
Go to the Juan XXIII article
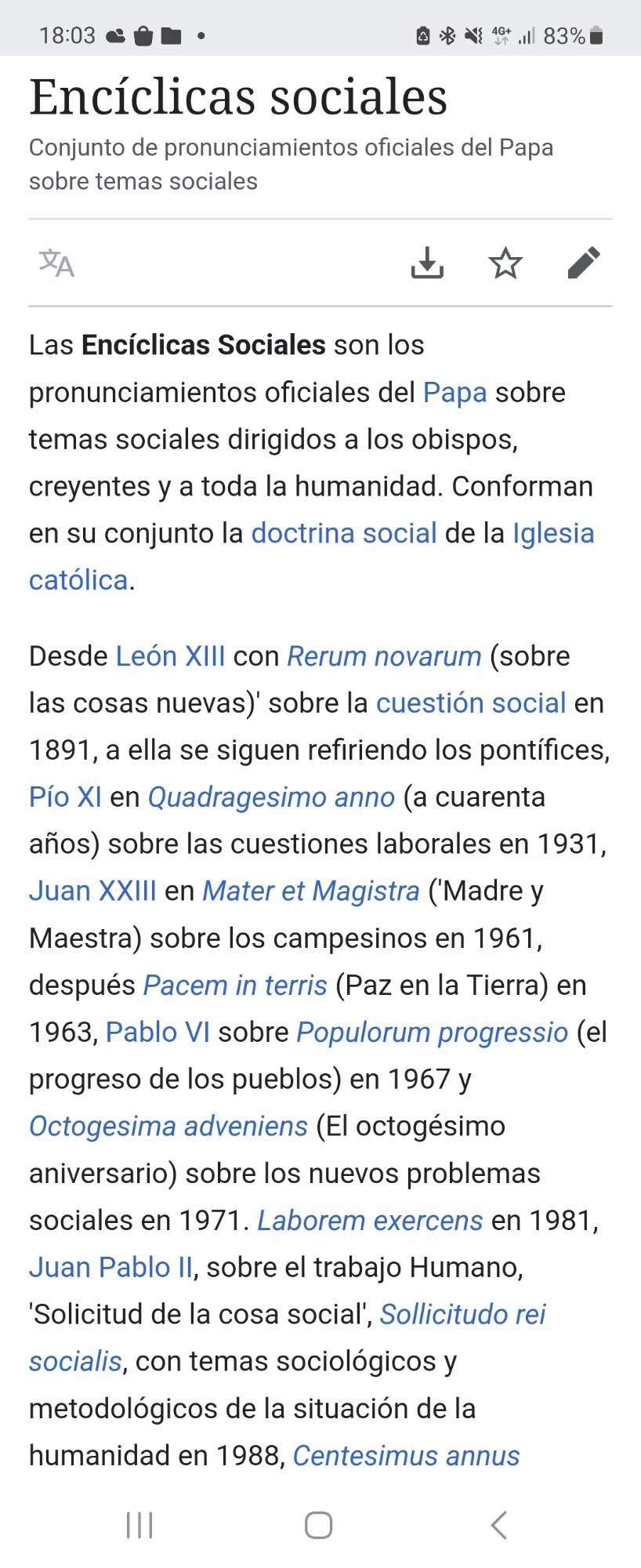pyautogui.click(x=92, y=891)
